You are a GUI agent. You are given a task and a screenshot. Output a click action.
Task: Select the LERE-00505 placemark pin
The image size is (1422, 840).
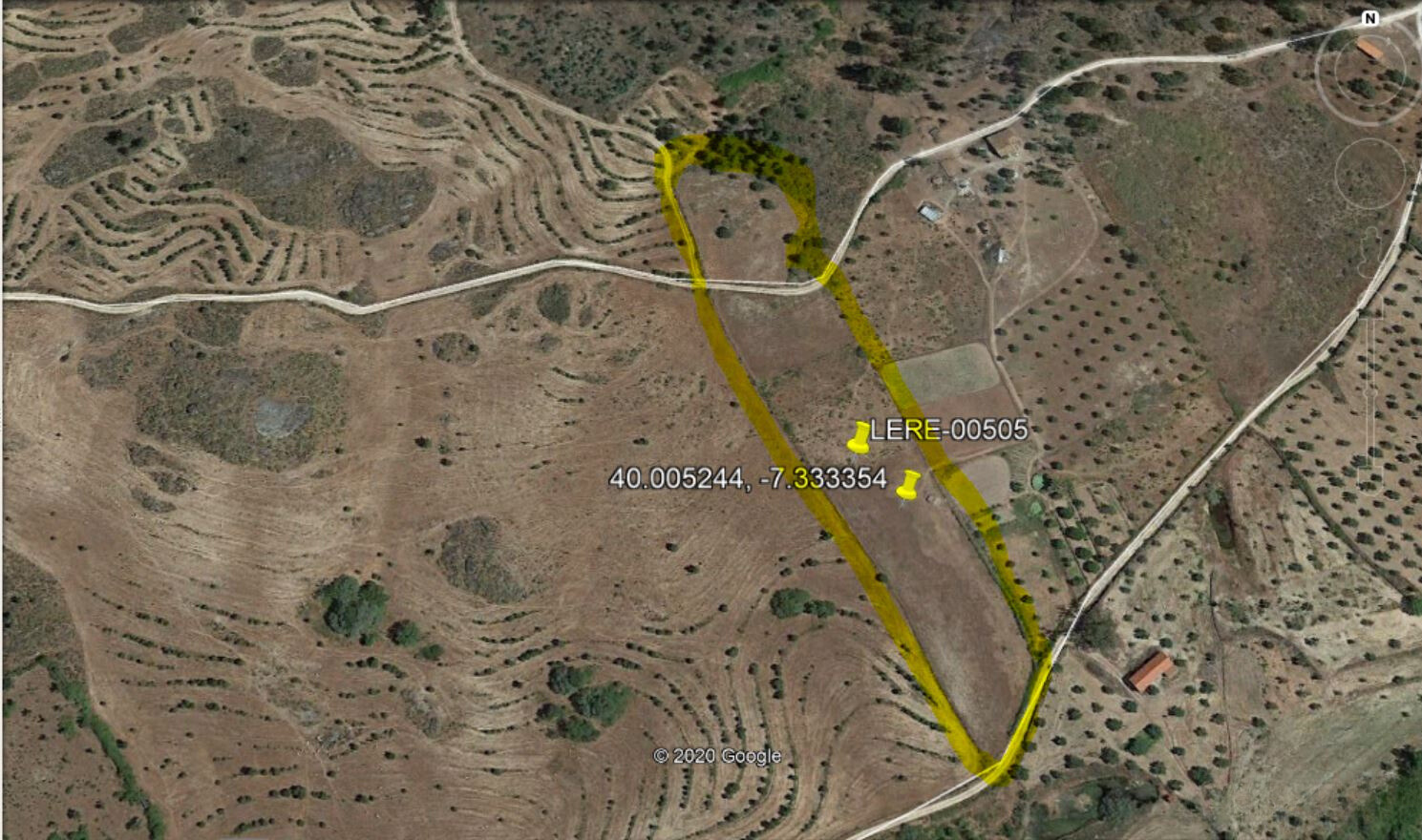(x=860, y=437)
